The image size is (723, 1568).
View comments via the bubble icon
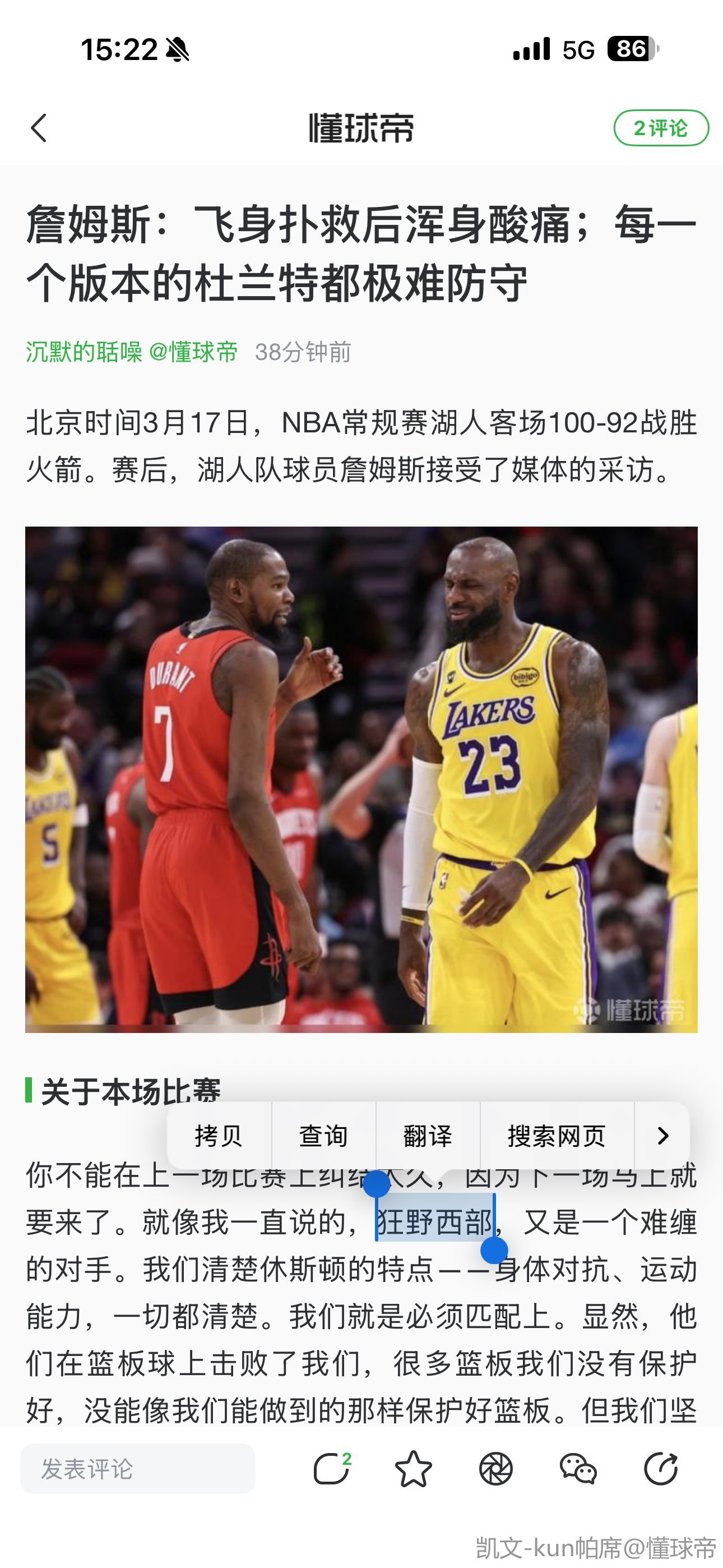pos(332,1469)
